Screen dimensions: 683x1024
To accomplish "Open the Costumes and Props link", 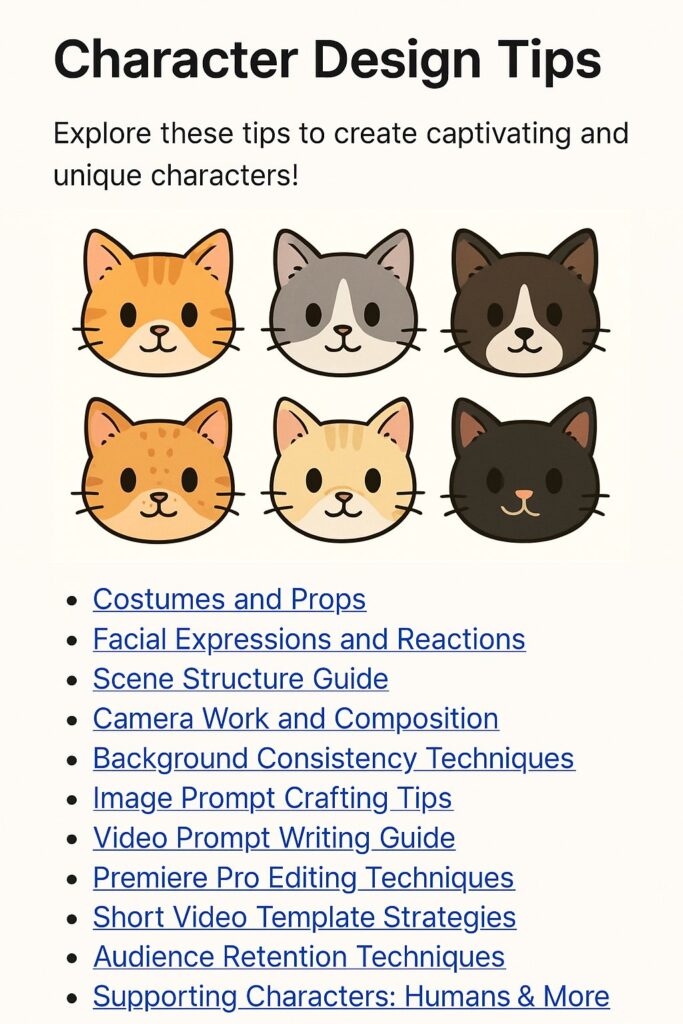I will [229, 599].
